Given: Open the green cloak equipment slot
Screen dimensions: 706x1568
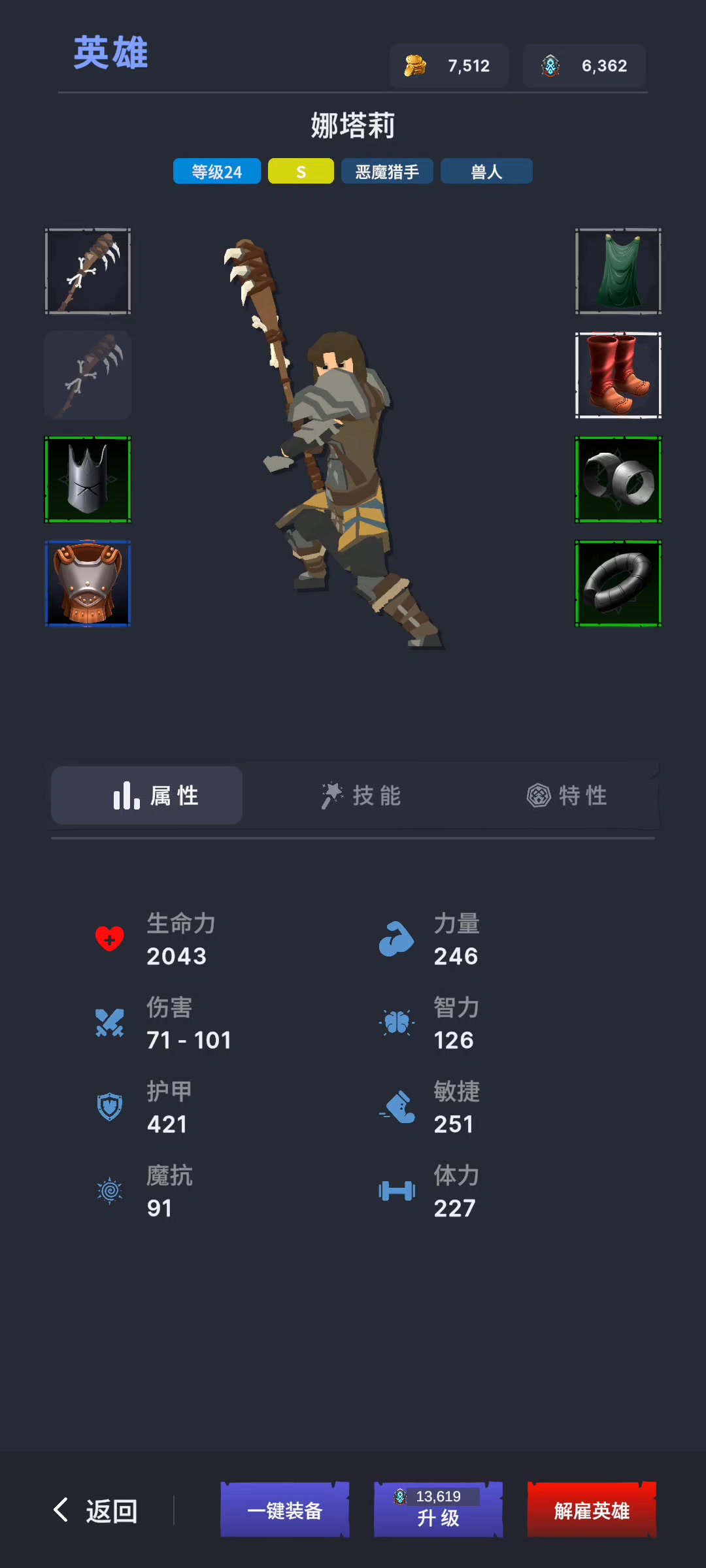Looking at the screenshot, I should [x=618, y=271].
